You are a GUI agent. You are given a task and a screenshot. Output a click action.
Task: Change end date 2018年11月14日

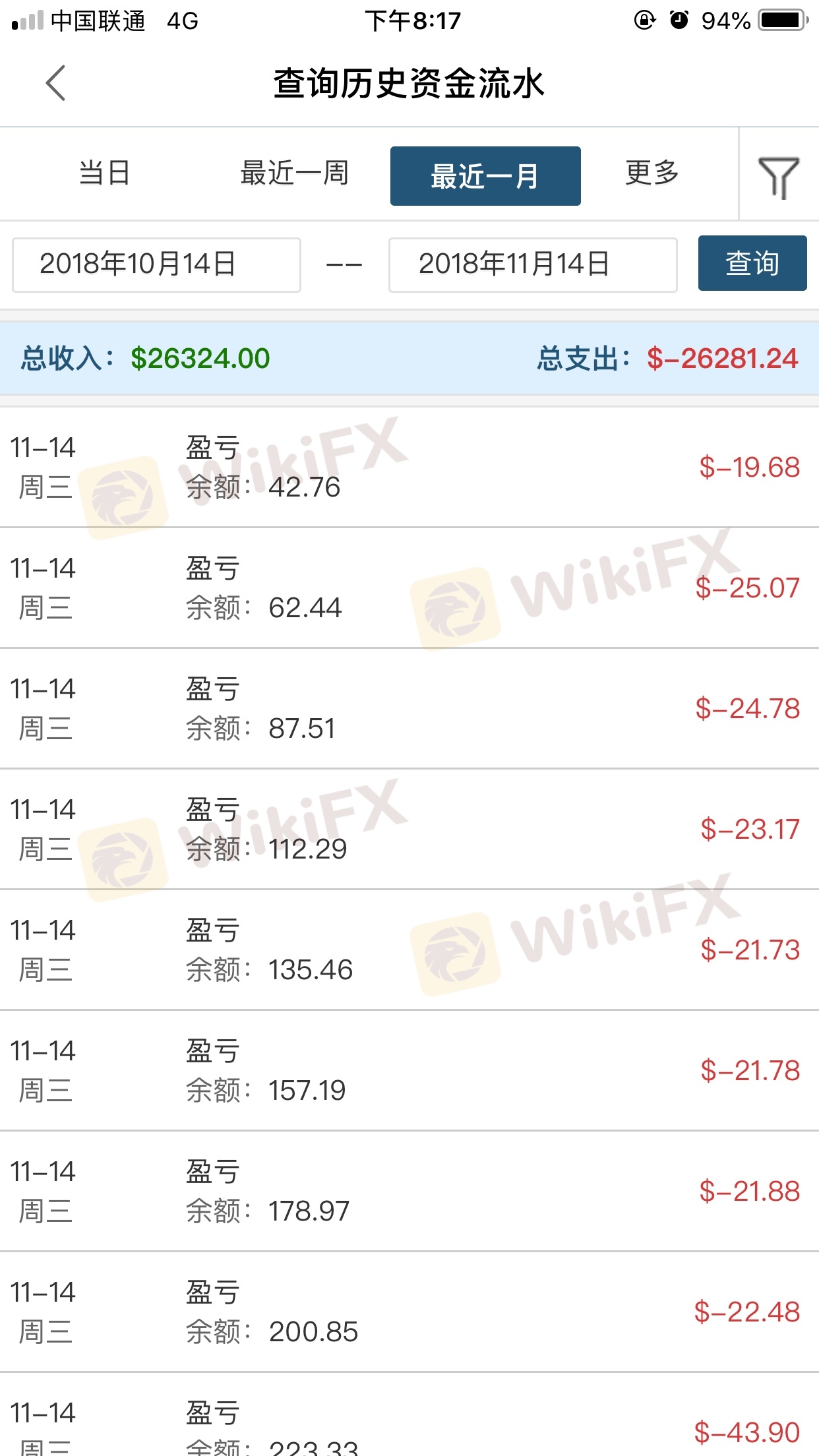pyautogui.click(x=533, y=264)
